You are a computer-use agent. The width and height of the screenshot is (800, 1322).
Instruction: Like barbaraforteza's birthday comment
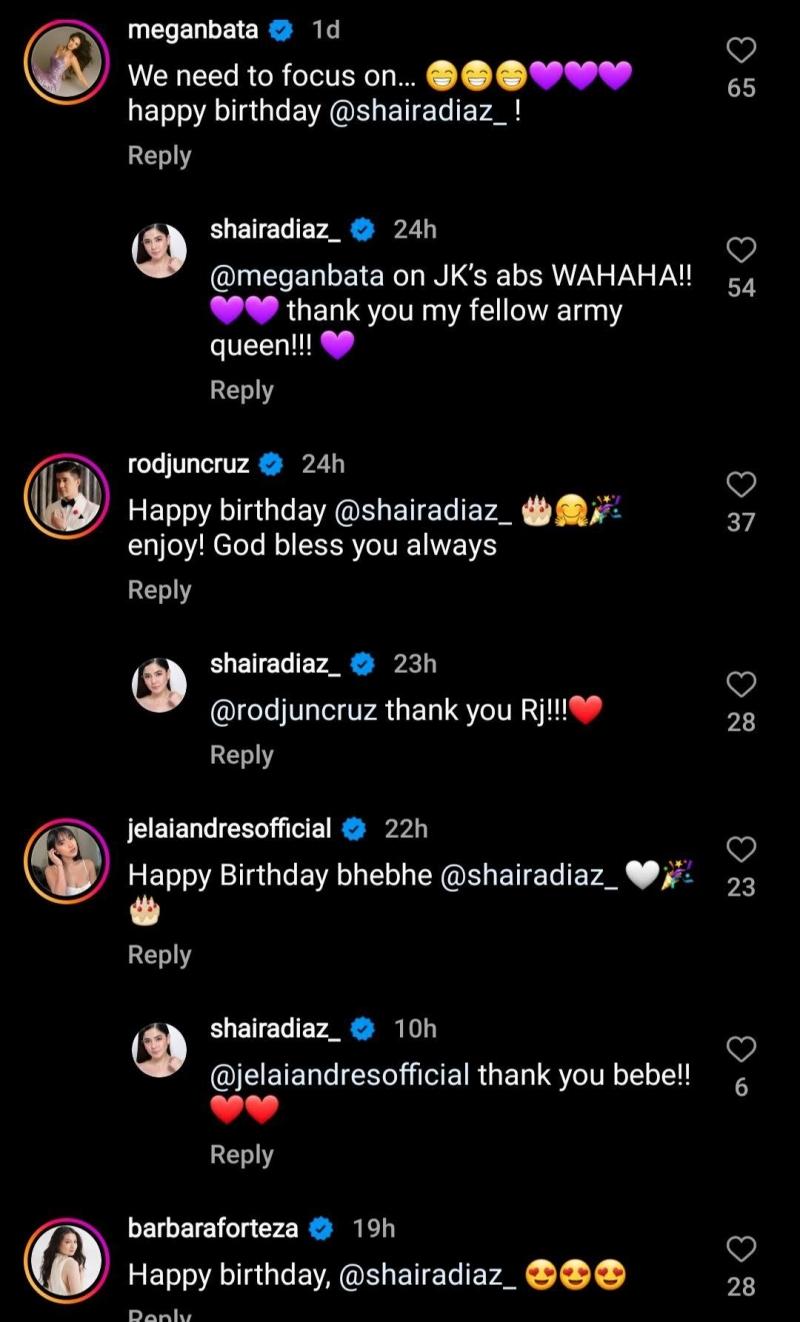(x=740, y=1249)
